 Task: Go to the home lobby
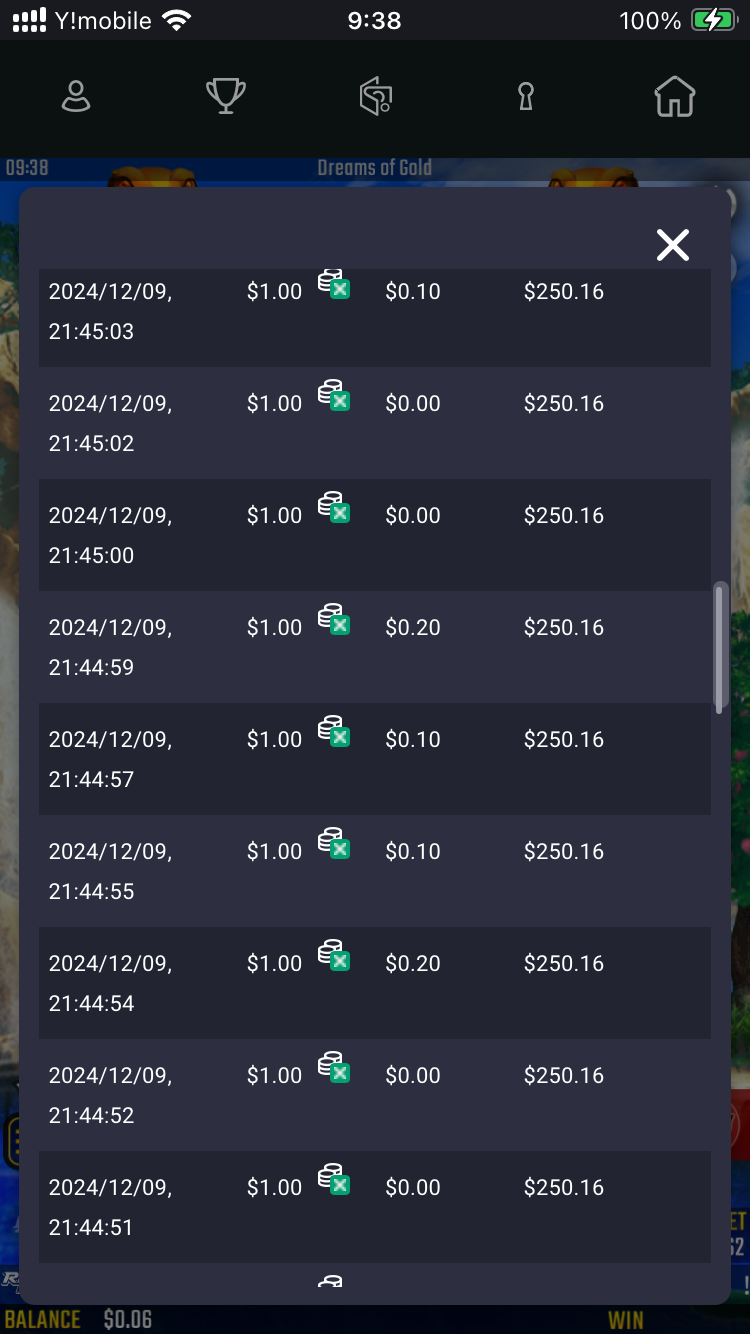point(675,97)
